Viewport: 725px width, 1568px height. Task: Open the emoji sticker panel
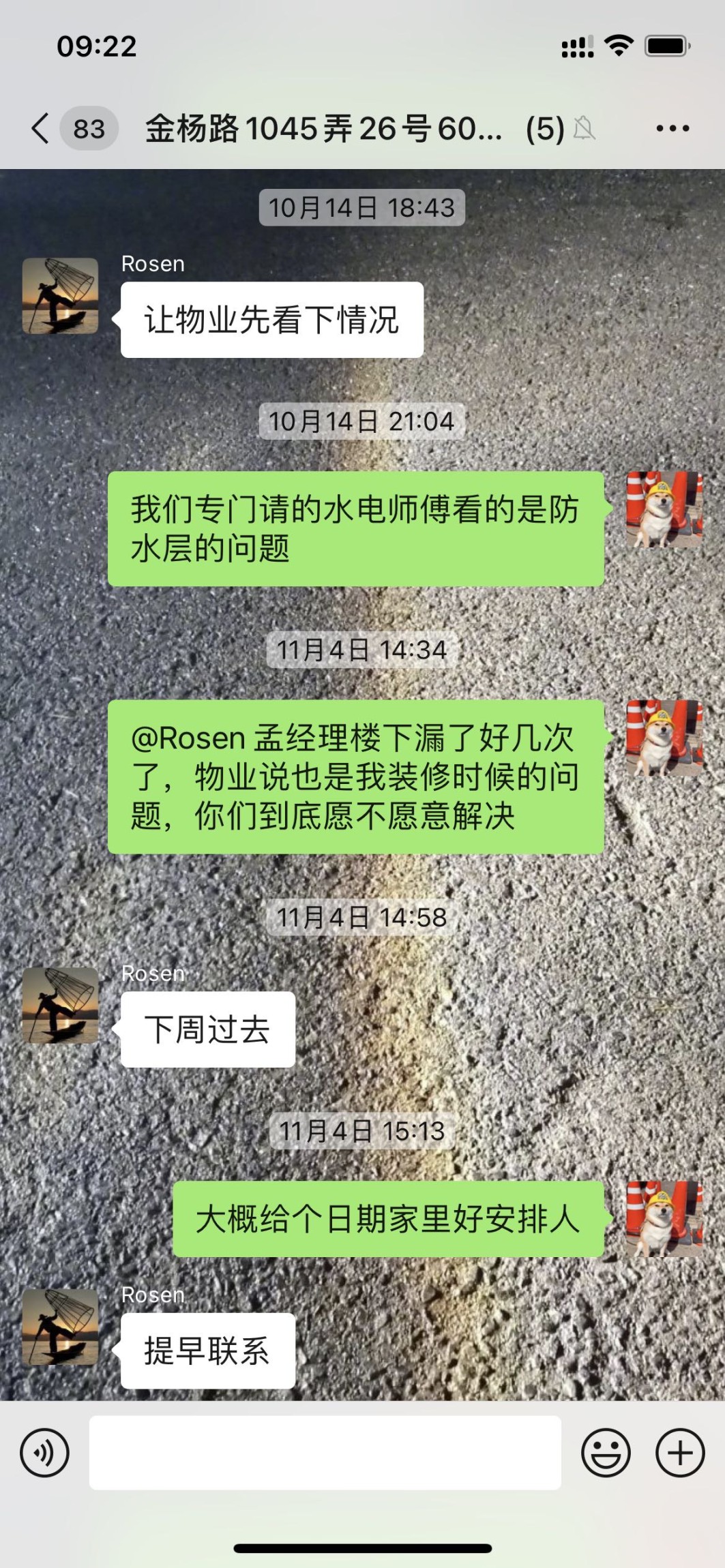coord(605,1453)
